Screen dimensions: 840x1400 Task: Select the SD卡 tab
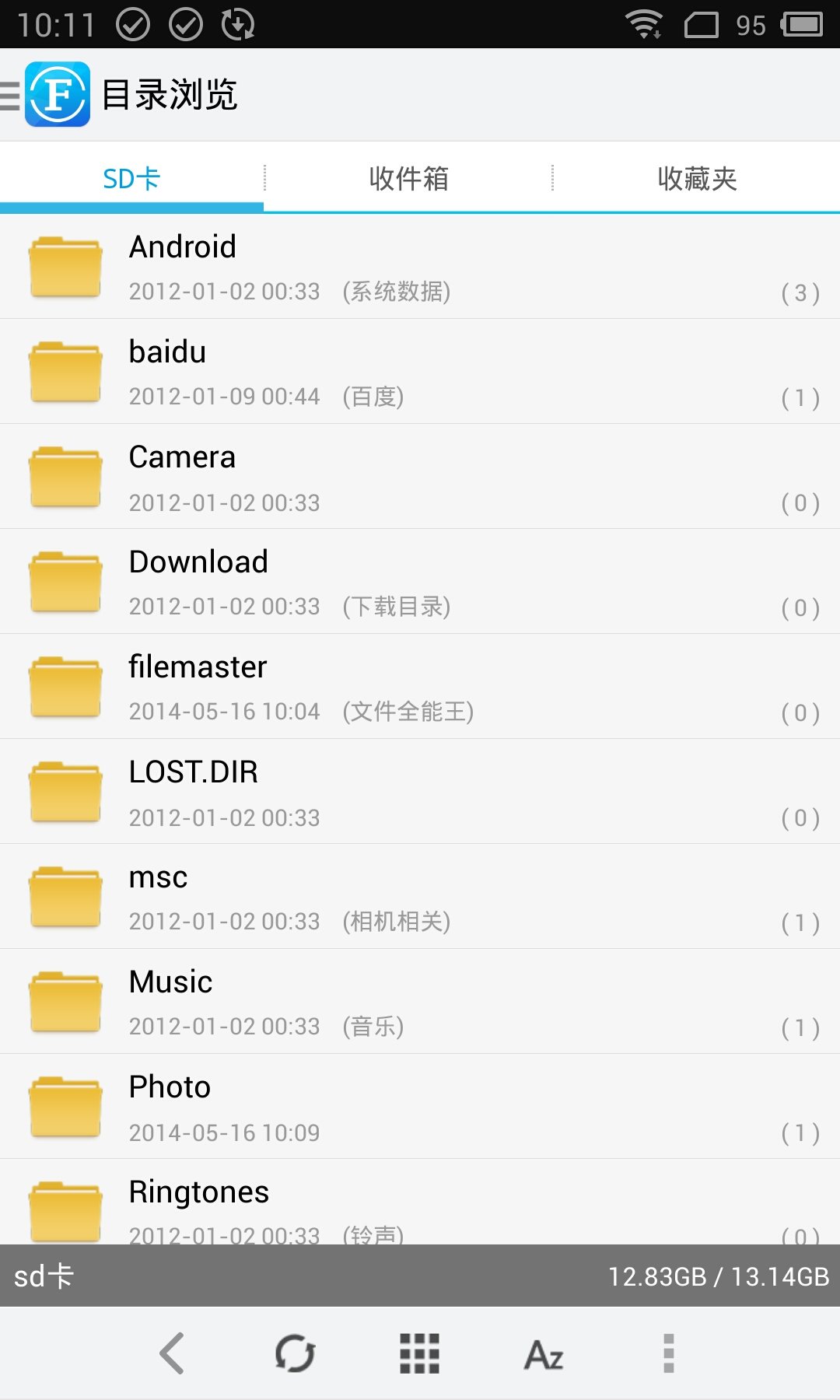[x=132, y=177]
